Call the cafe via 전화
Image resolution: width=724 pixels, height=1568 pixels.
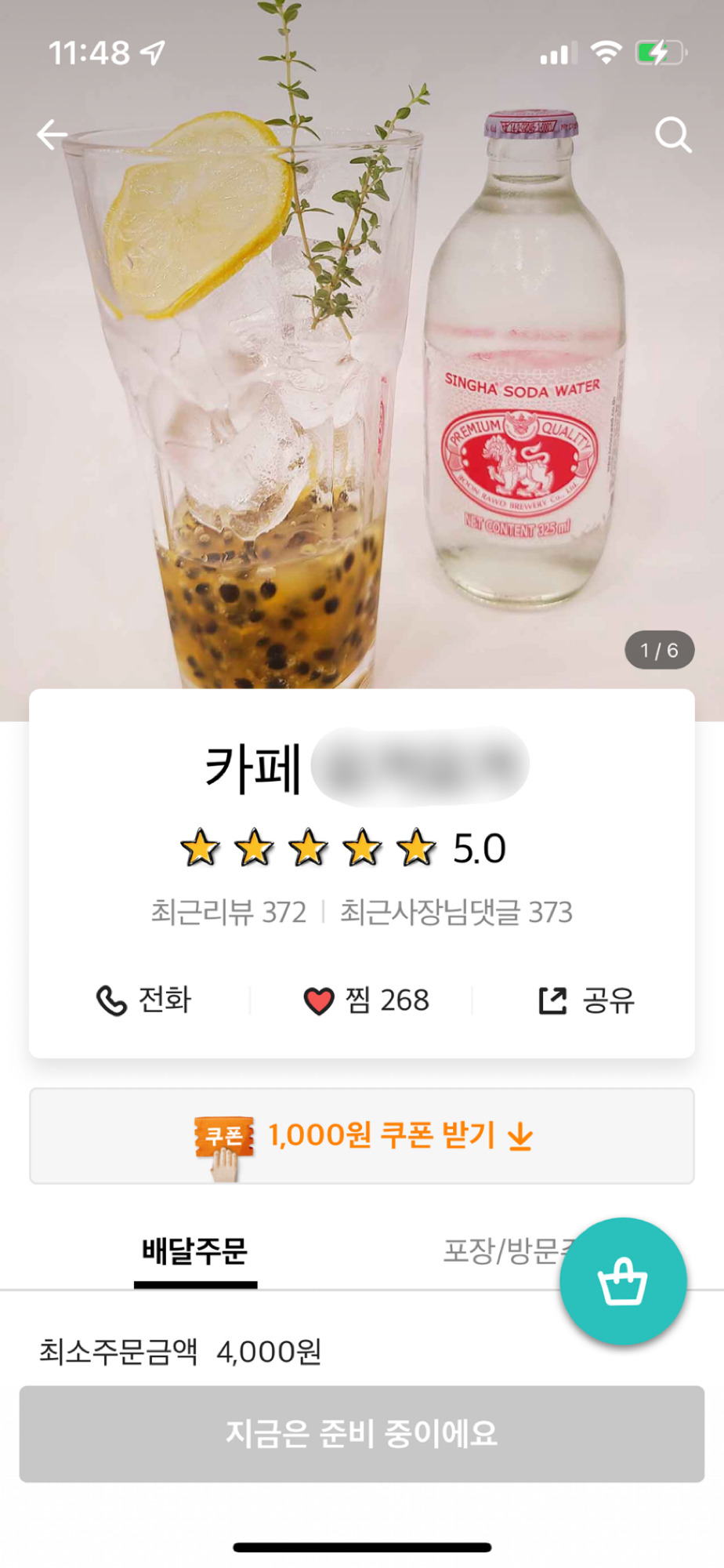click(144, 1000)
